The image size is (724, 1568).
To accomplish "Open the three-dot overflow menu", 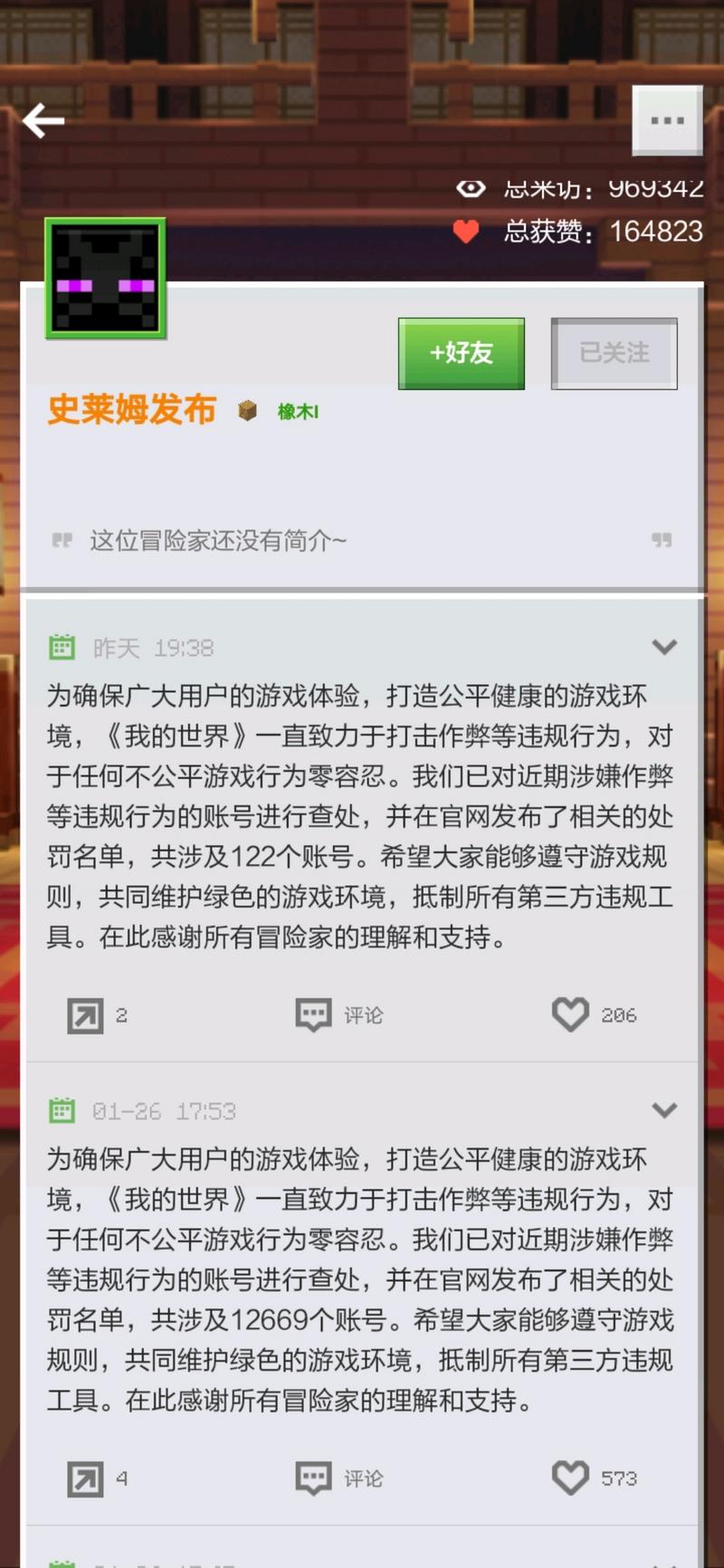I will (667, 120).
